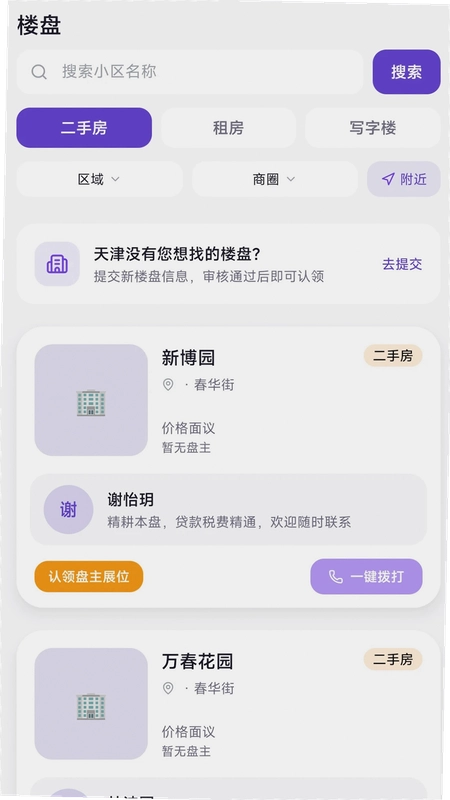
Task: Open agent 谢怡玥's profile row
Action: [x=228, y=510]
